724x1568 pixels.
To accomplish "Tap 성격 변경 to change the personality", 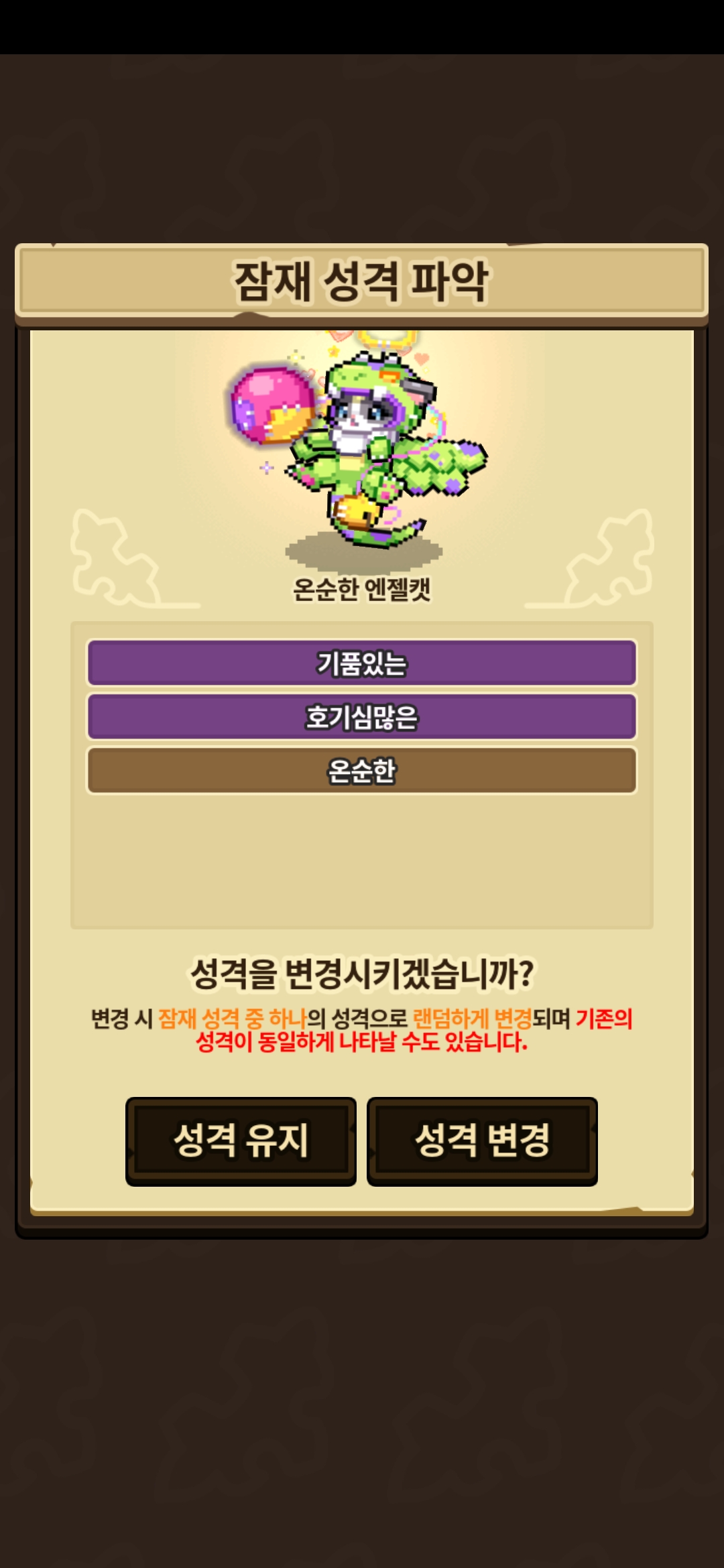I will point(482,1140).
